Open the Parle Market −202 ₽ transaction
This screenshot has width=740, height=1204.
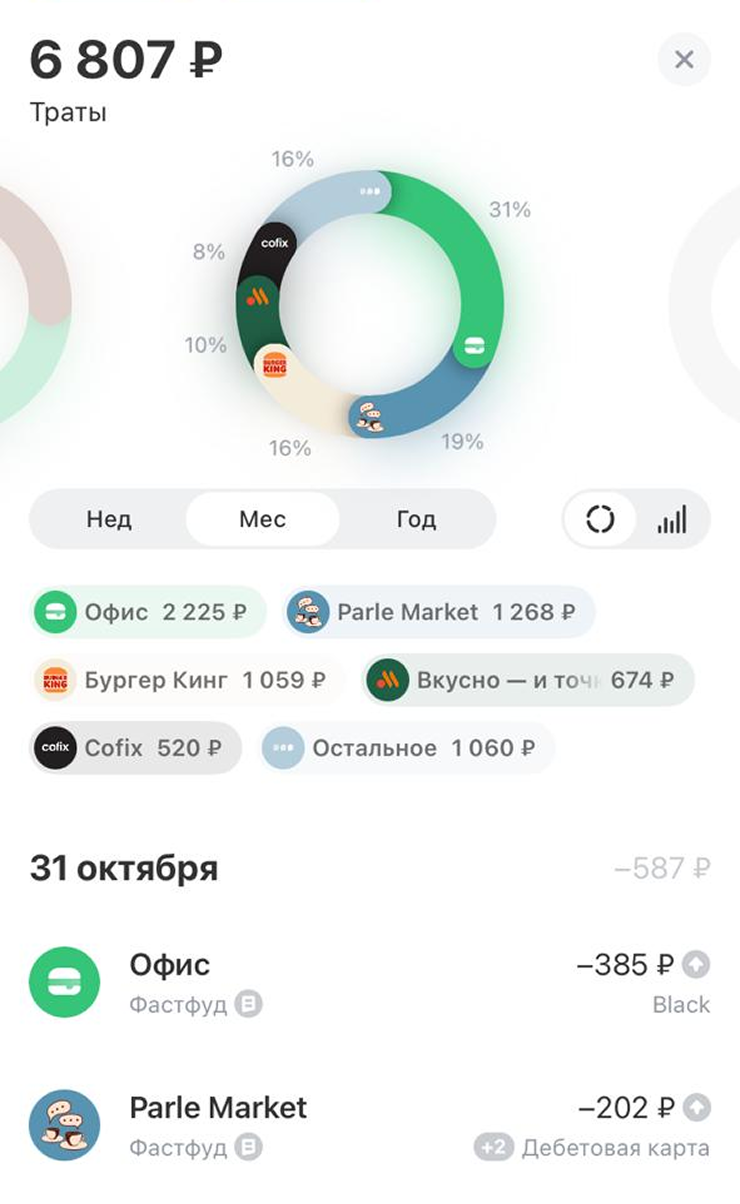370,1125
